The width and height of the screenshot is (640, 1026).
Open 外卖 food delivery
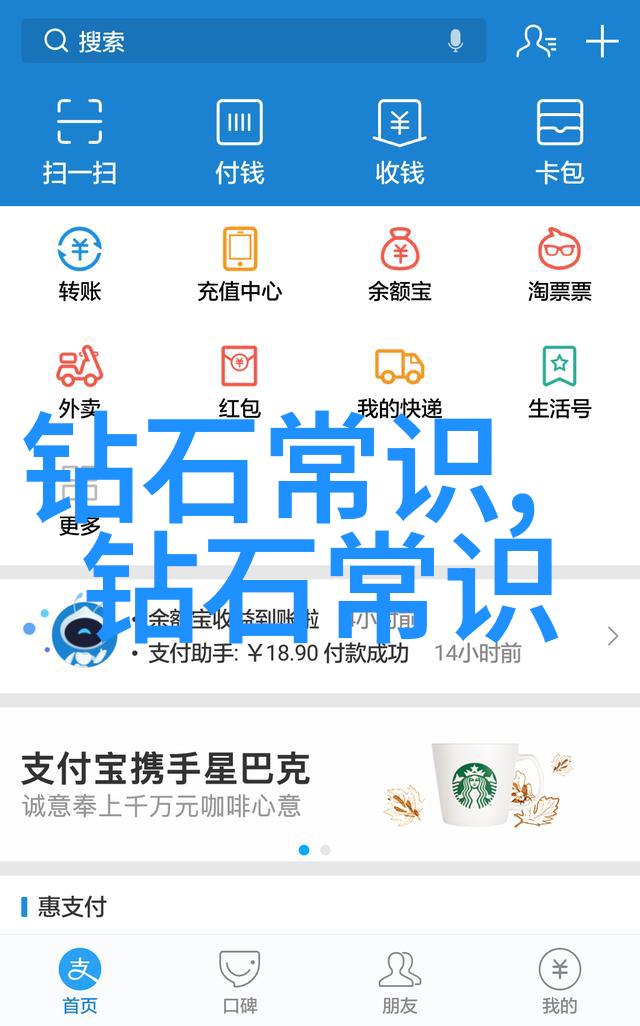[80, 381]
